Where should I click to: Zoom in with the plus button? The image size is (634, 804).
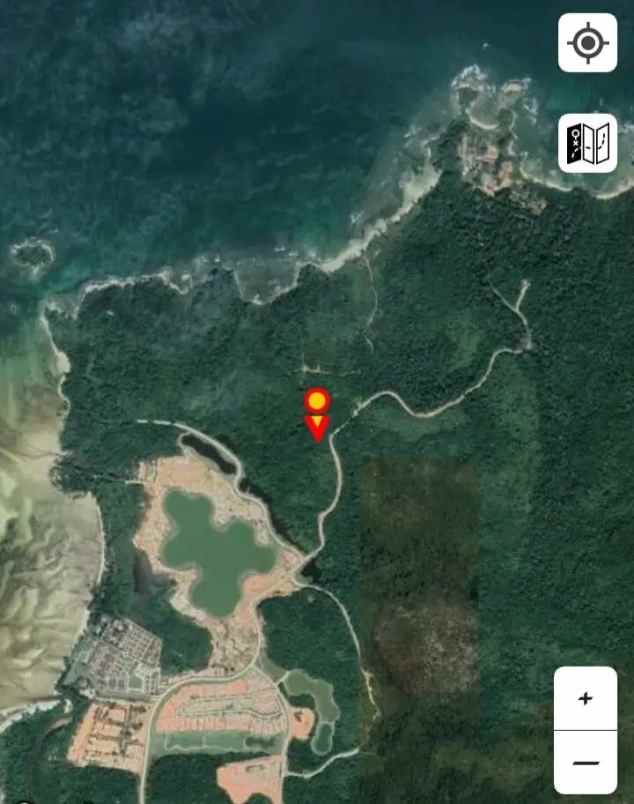[x=585, y=698]
